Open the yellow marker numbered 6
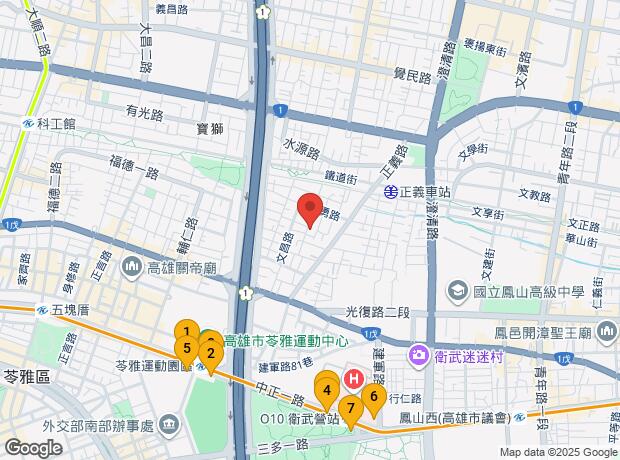Screen dimensions: 620x460 tap(373, 396)
